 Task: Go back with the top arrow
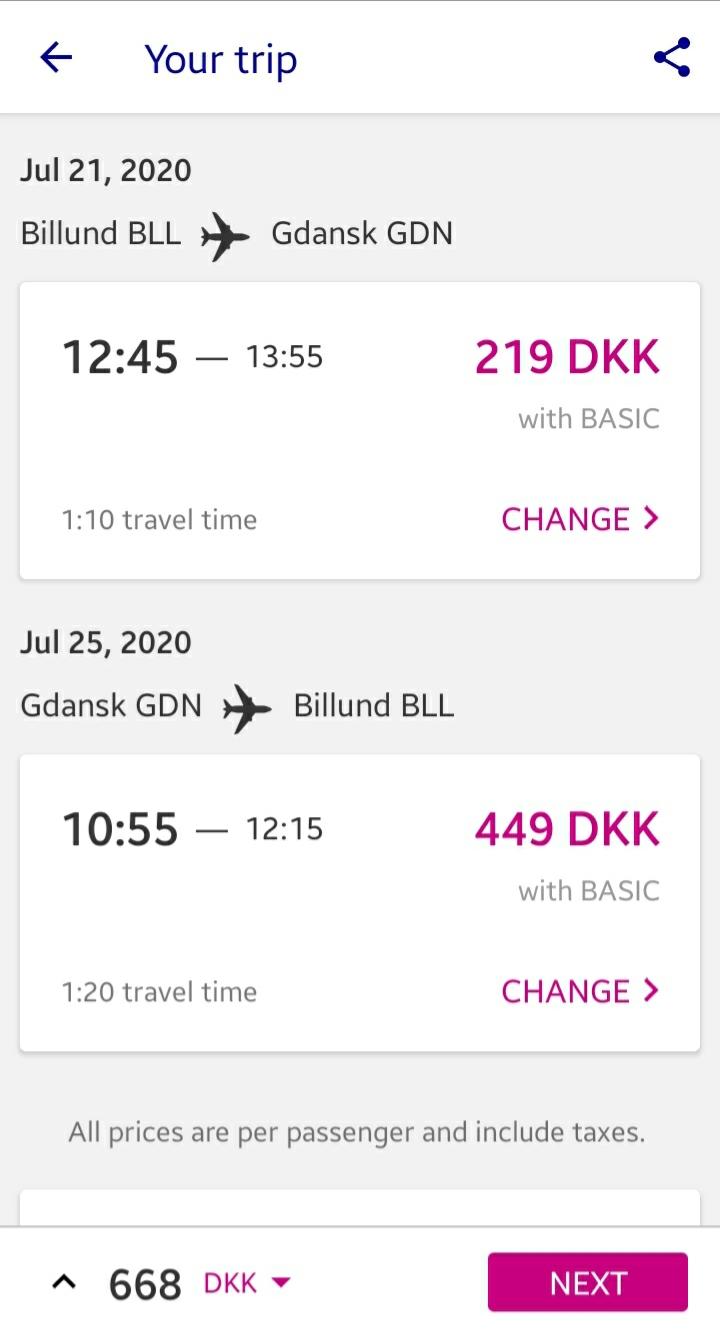[x=56, y=58]
